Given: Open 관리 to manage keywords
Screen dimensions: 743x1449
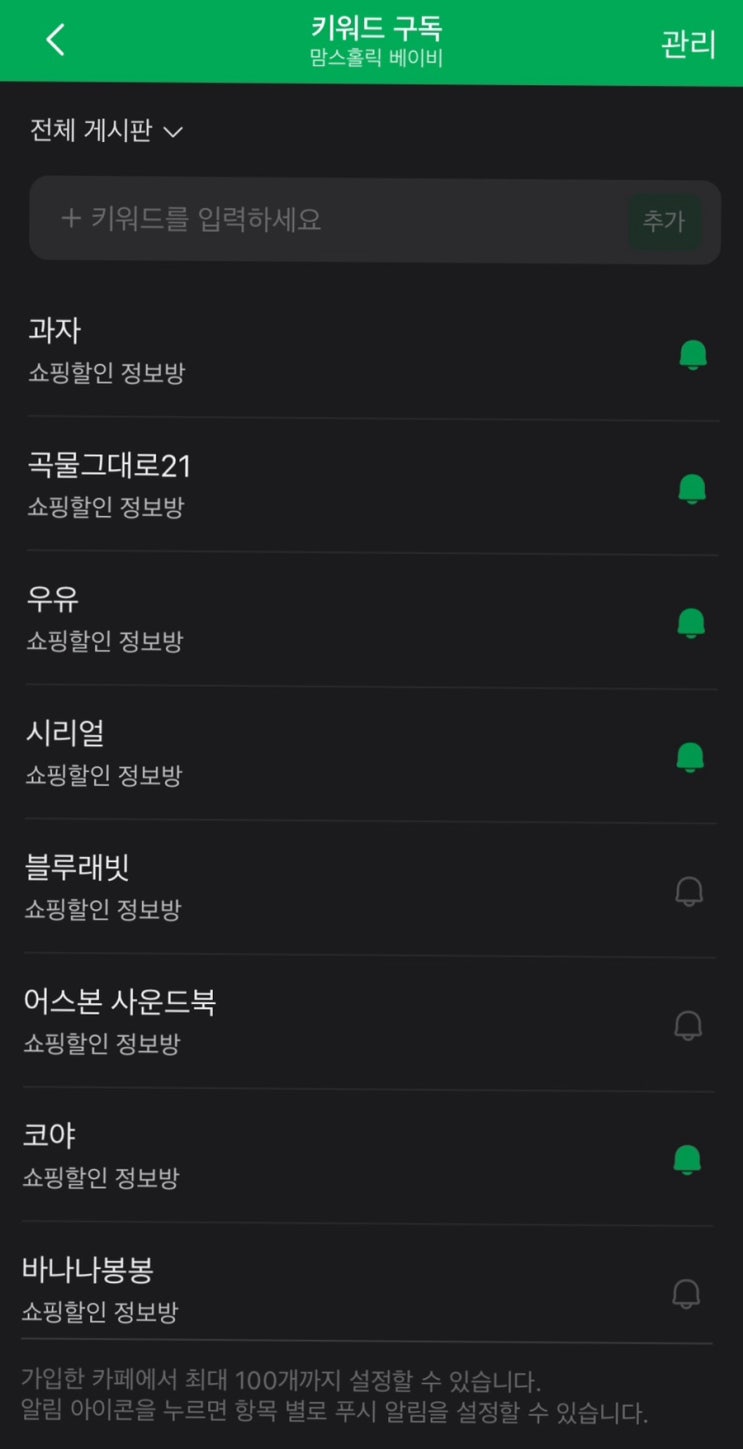Looking at the screenshot, I should 688,44.
